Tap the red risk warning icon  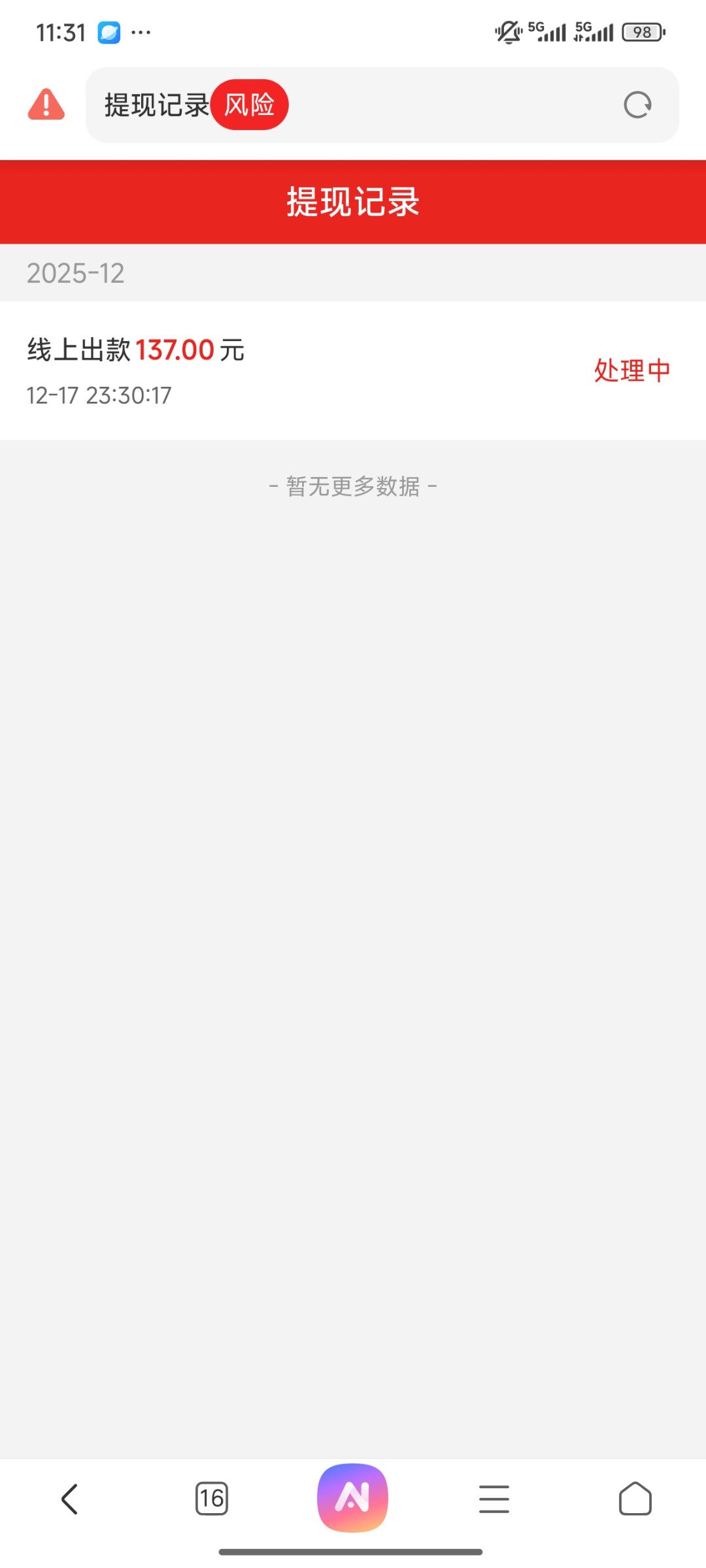[46, 105]
